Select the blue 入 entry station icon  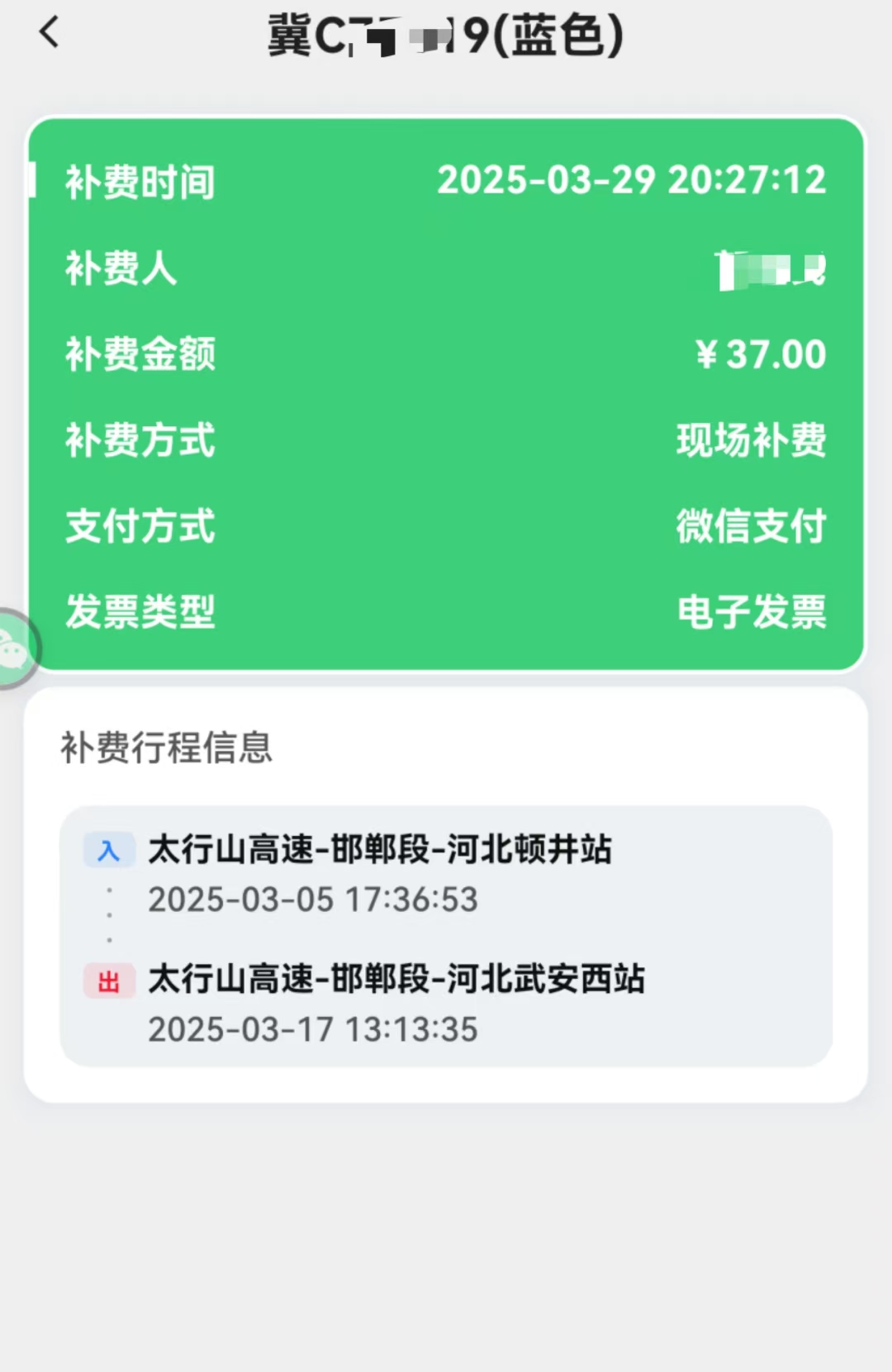click(108, 849)
